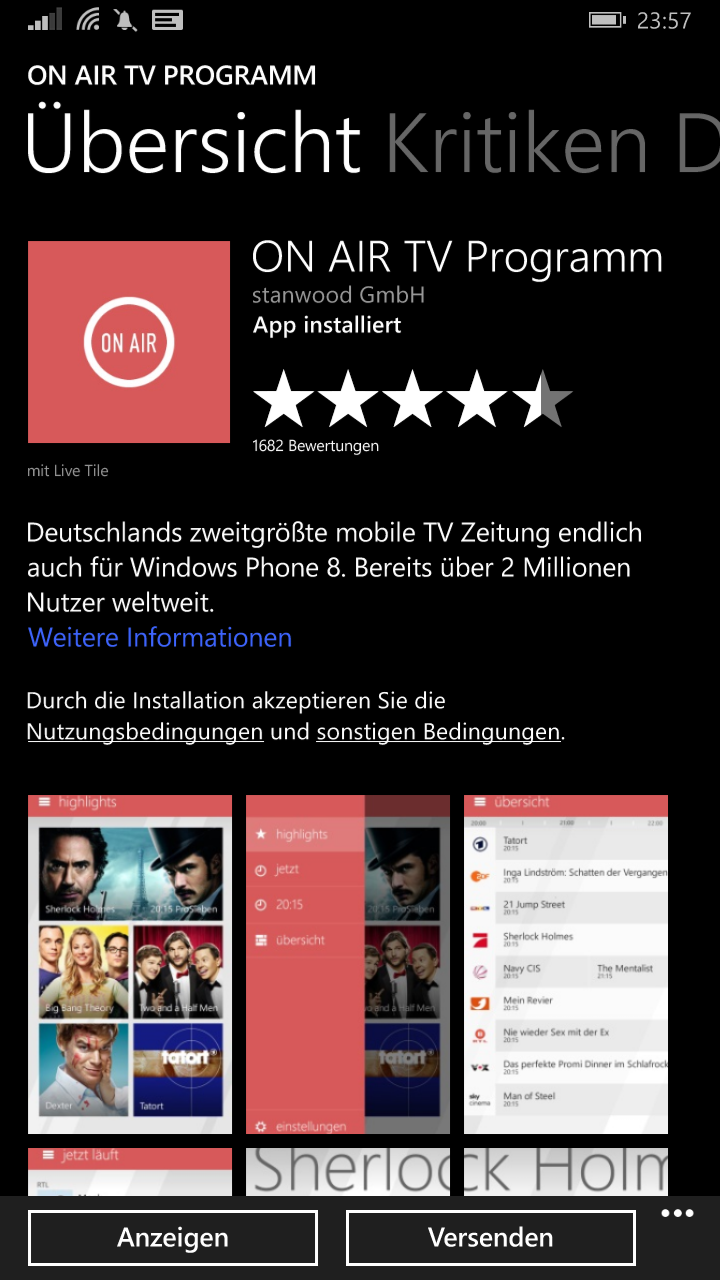
Task: View the jetzt läuft screenshot preview
Action: coord(130,1171)
